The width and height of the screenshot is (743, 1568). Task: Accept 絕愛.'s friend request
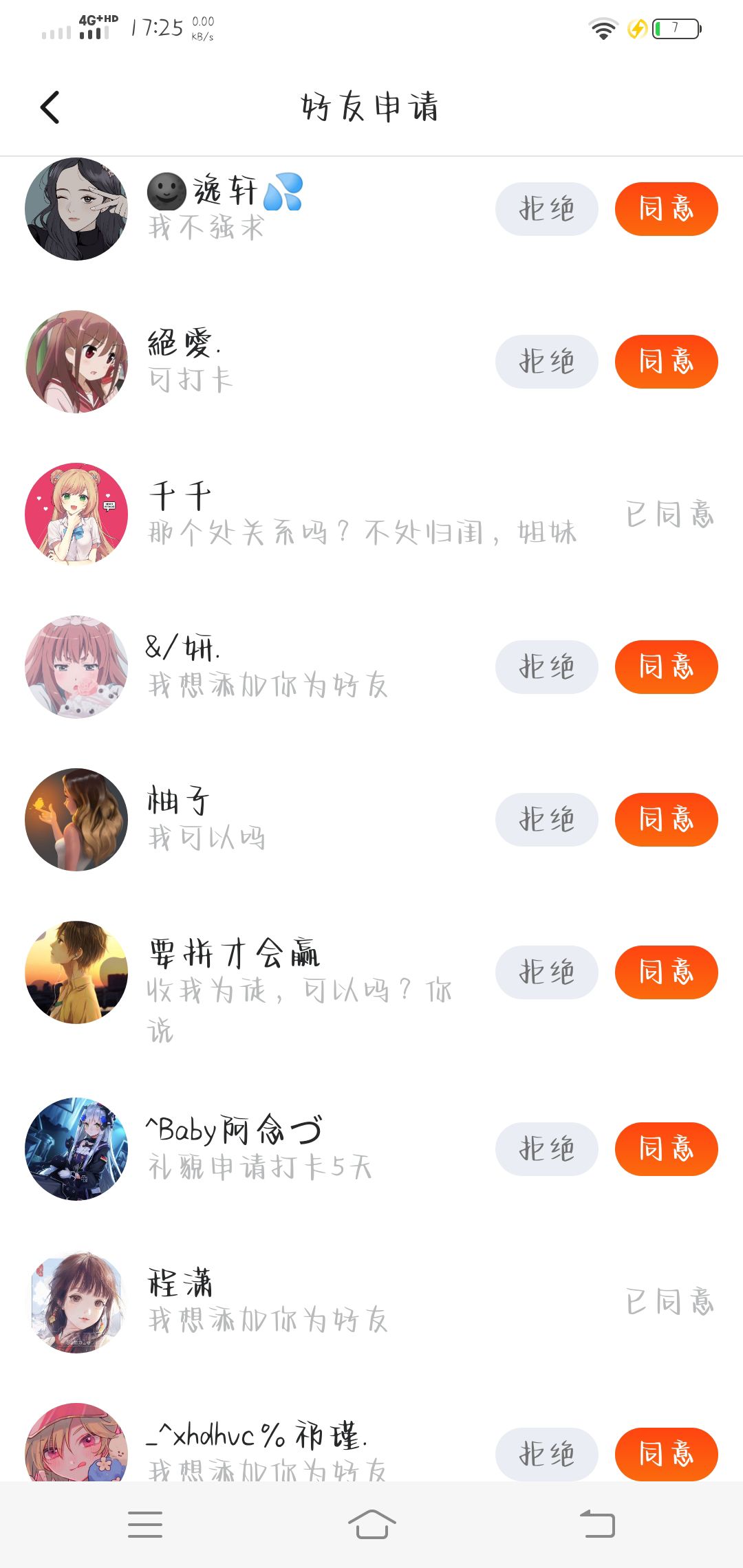pos(666,362)
